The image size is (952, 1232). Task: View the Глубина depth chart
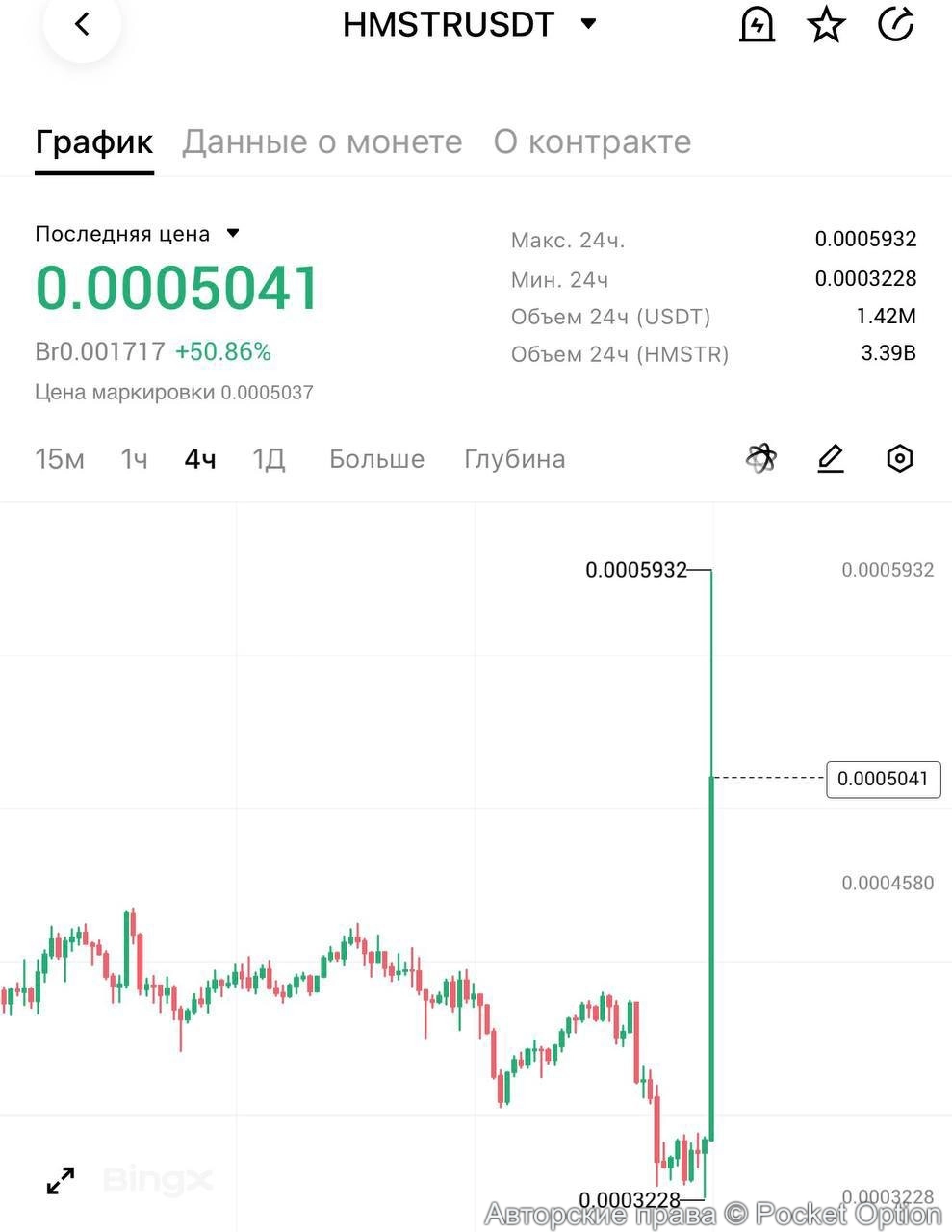pos(514,459)
